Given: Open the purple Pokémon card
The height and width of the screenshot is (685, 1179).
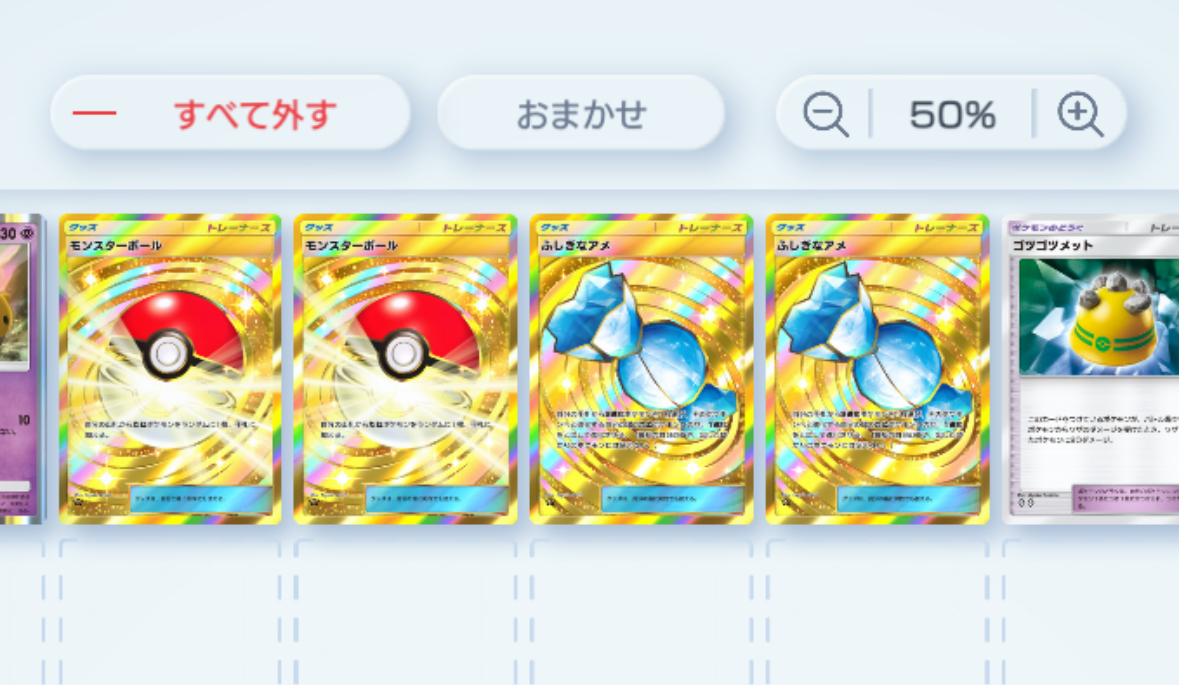Looking at the screenshot, I should click(20, 368).
